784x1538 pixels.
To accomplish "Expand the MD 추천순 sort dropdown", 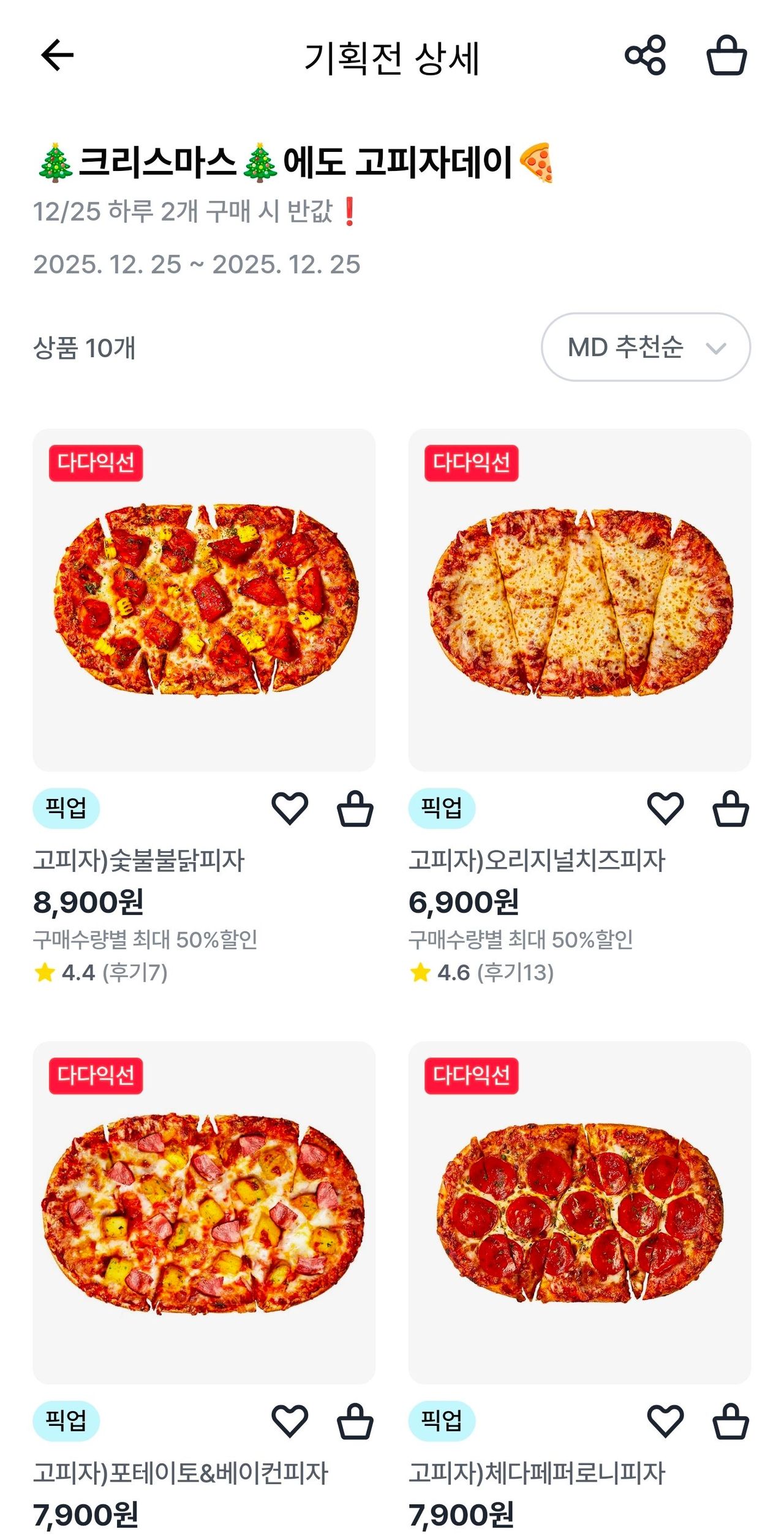I will pos(646,347).
